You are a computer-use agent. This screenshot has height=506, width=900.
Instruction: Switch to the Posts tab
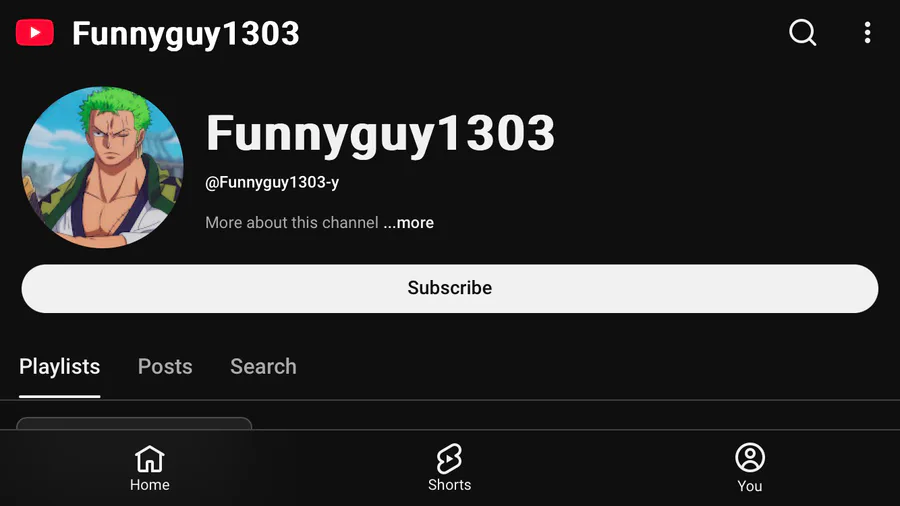(x=165, y=367)
